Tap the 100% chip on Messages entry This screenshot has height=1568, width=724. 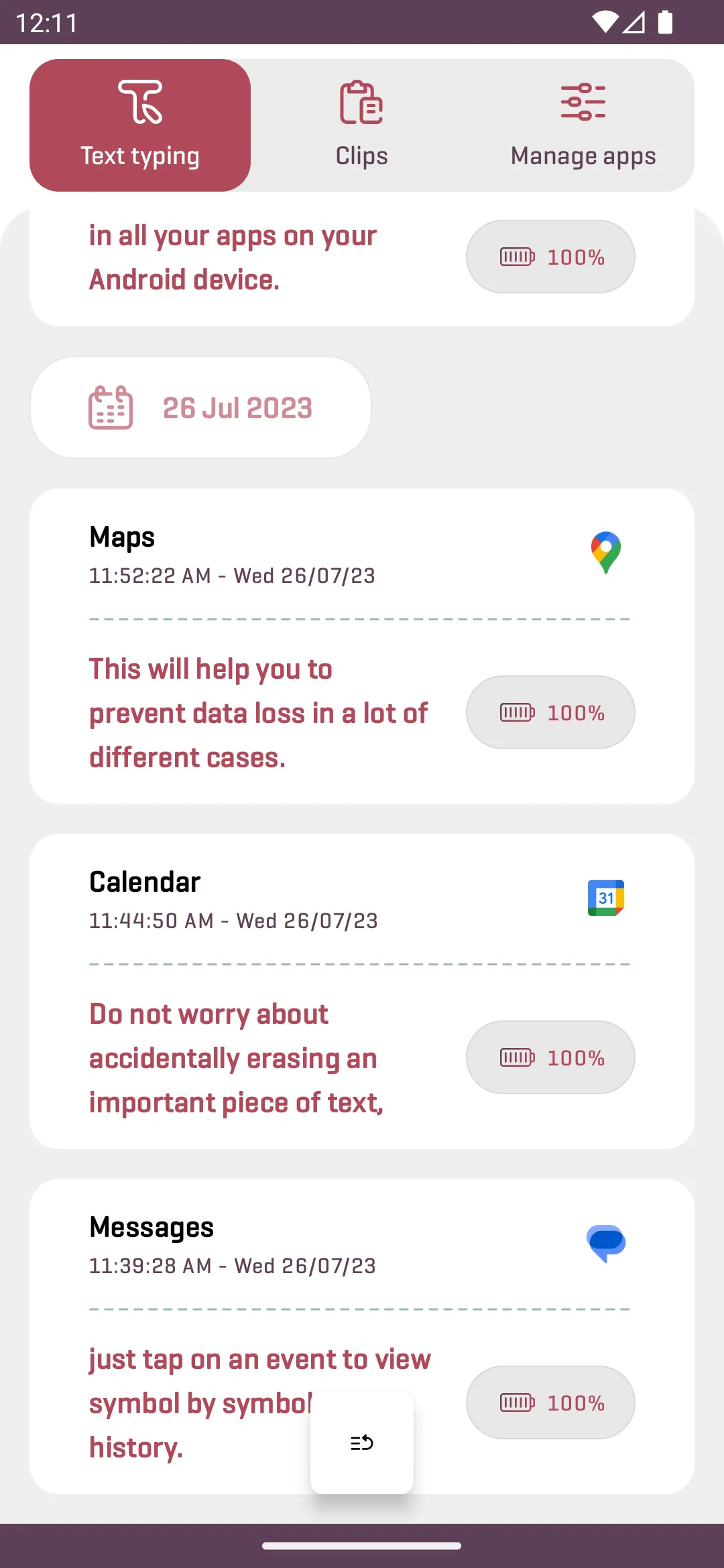pyautogui.click(x=550, y=1402)
